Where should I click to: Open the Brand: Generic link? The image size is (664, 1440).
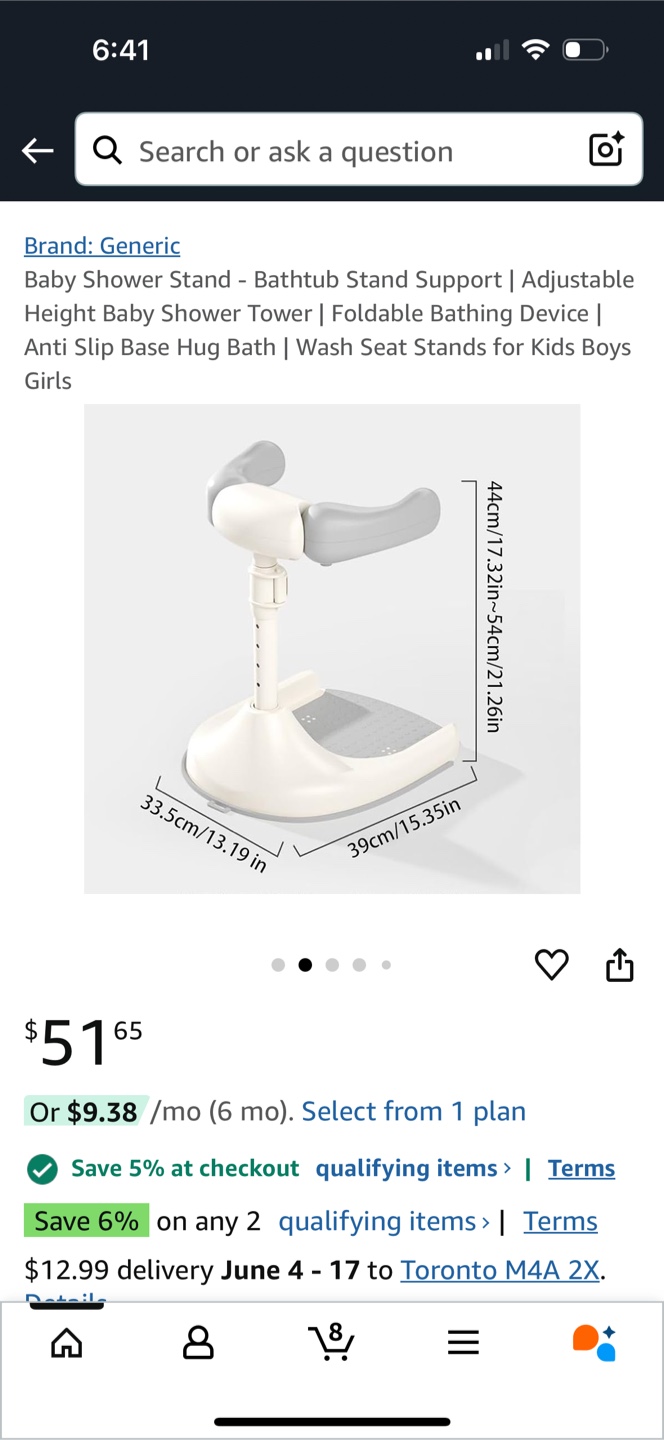[x=102, y=245]
